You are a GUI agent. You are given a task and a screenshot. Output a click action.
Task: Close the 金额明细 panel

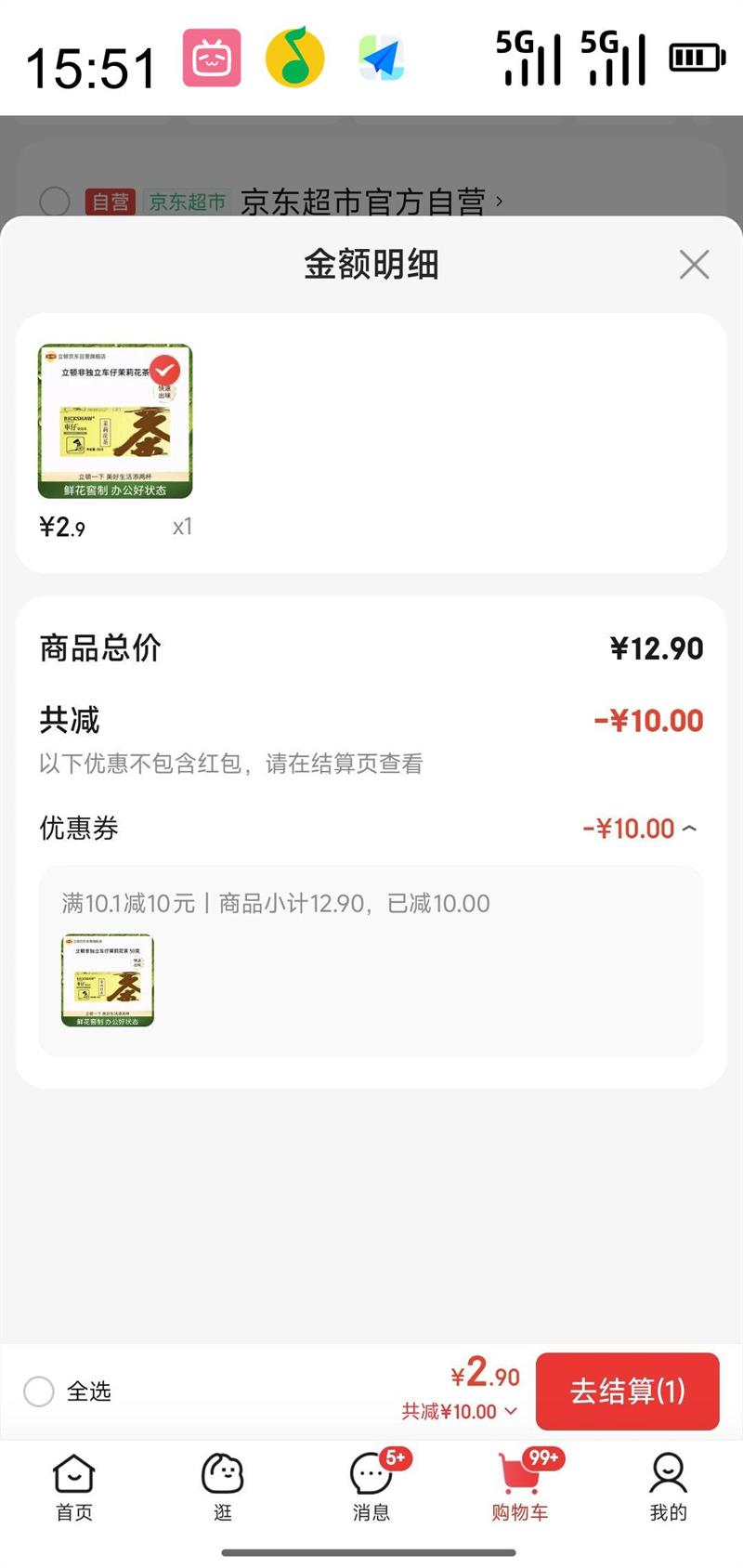click(x=694, y=265)
